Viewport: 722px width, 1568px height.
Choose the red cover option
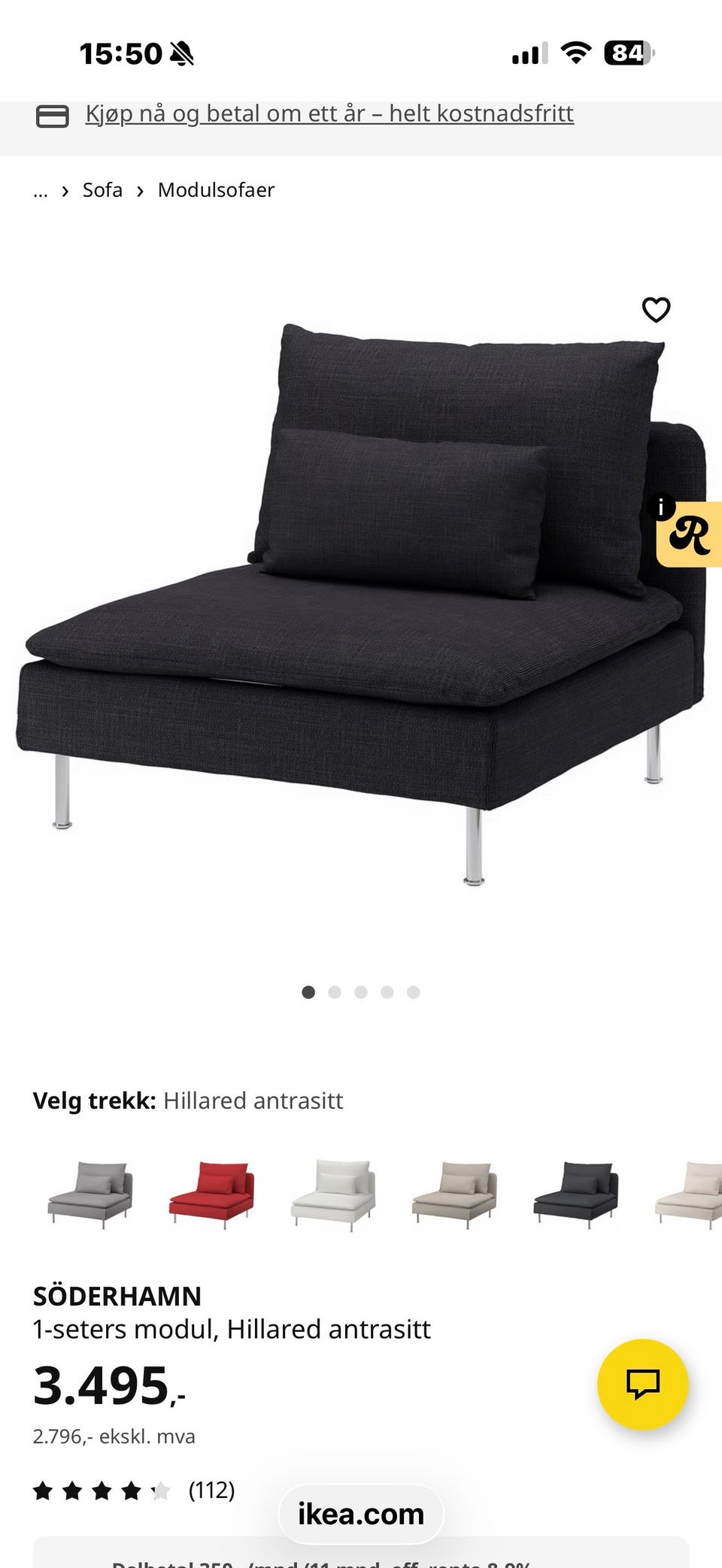point(211,1194)
